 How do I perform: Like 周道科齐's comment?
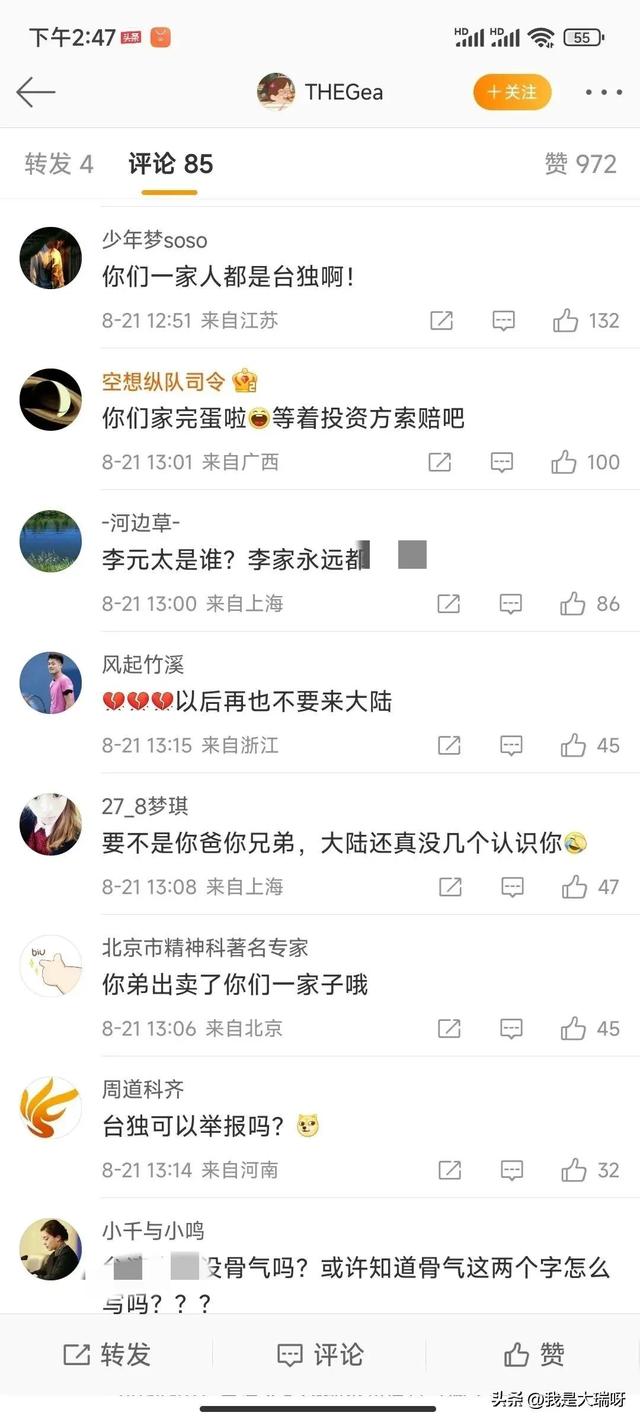[573, 1169]
